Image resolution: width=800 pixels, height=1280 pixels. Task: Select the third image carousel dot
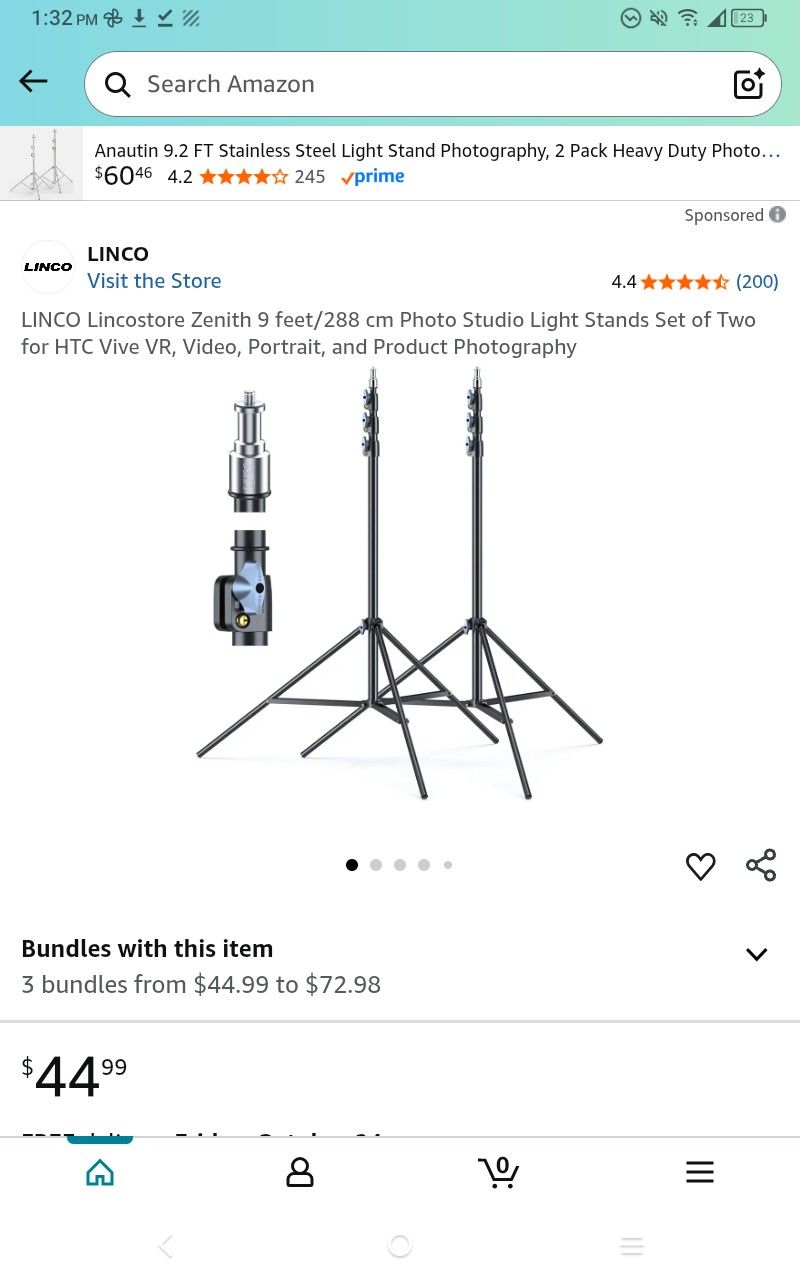point(400,864)
